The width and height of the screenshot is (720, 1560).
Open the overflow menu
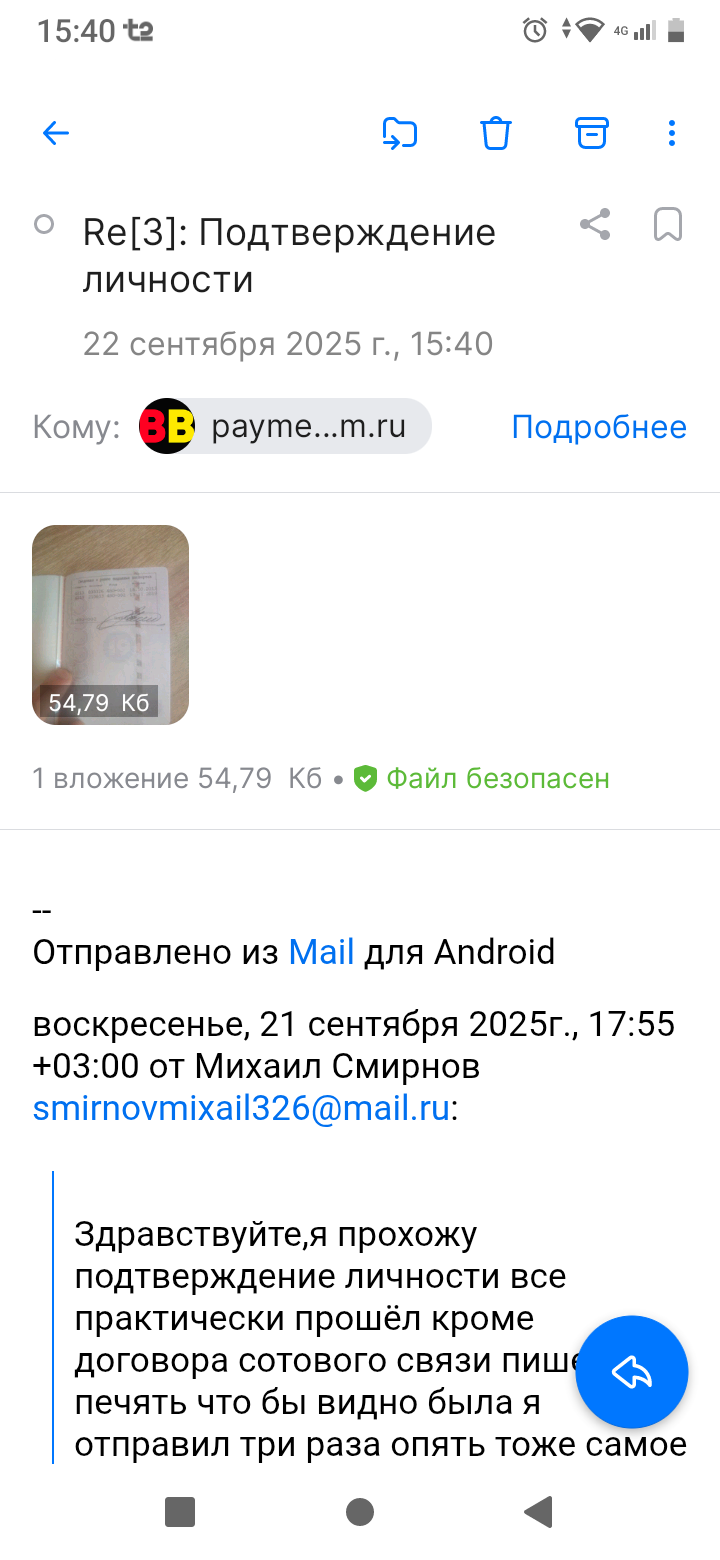672,133
